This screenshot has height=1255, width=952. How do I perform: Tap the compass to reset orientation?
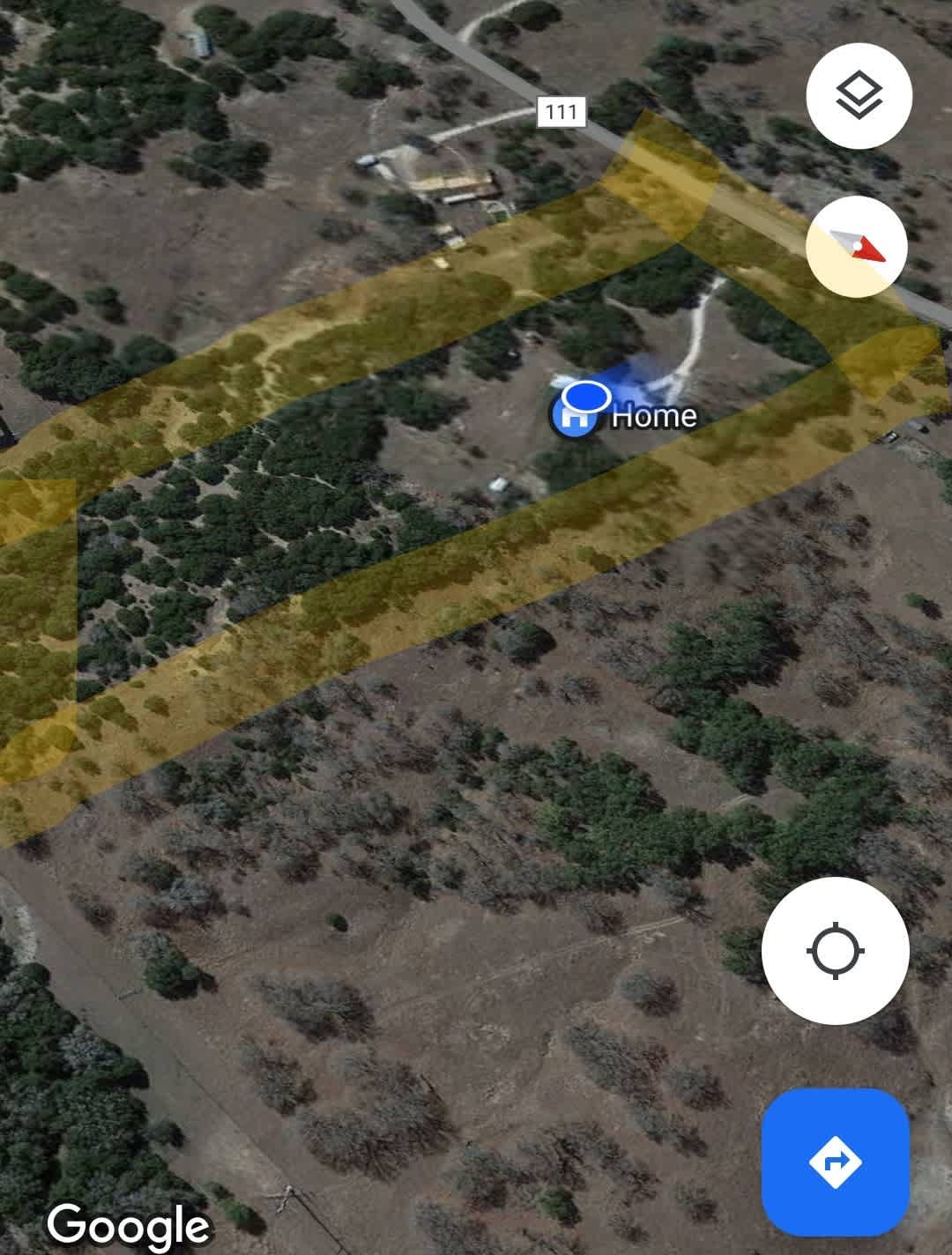[x=857, y=247]
